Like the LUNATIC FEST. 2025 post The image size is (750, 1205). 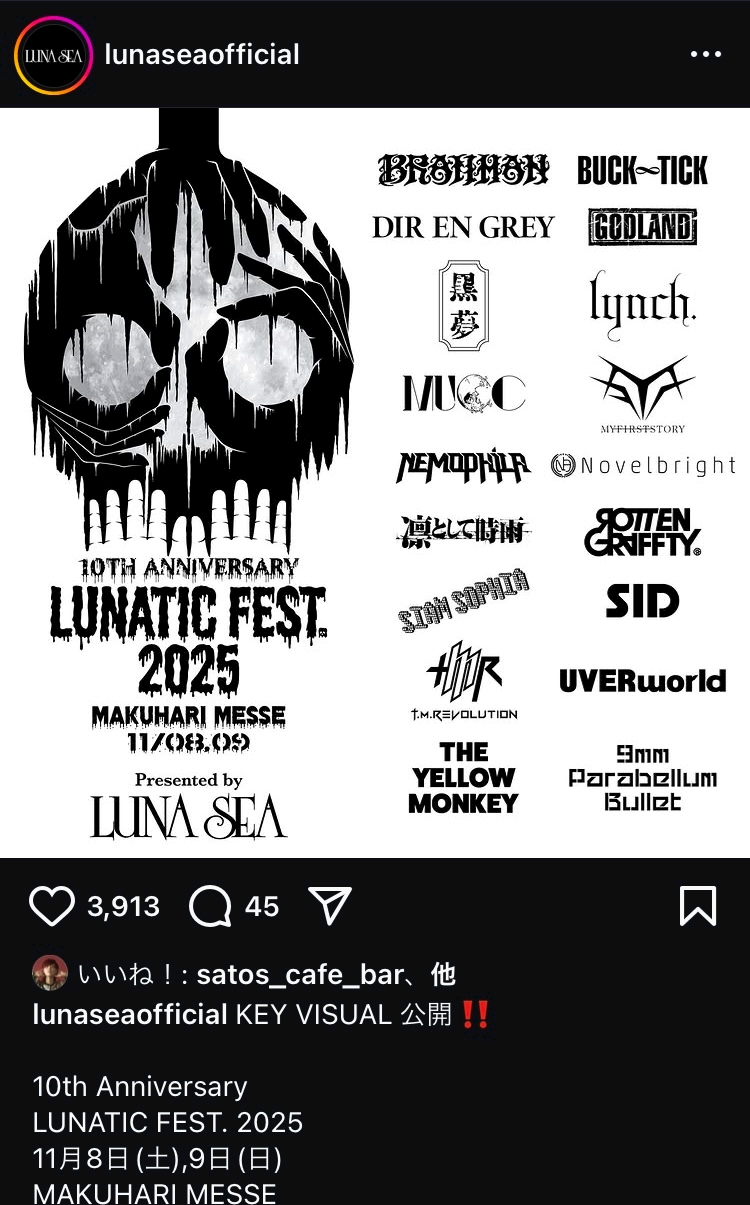pyautogui.click(x=52, y=906)
